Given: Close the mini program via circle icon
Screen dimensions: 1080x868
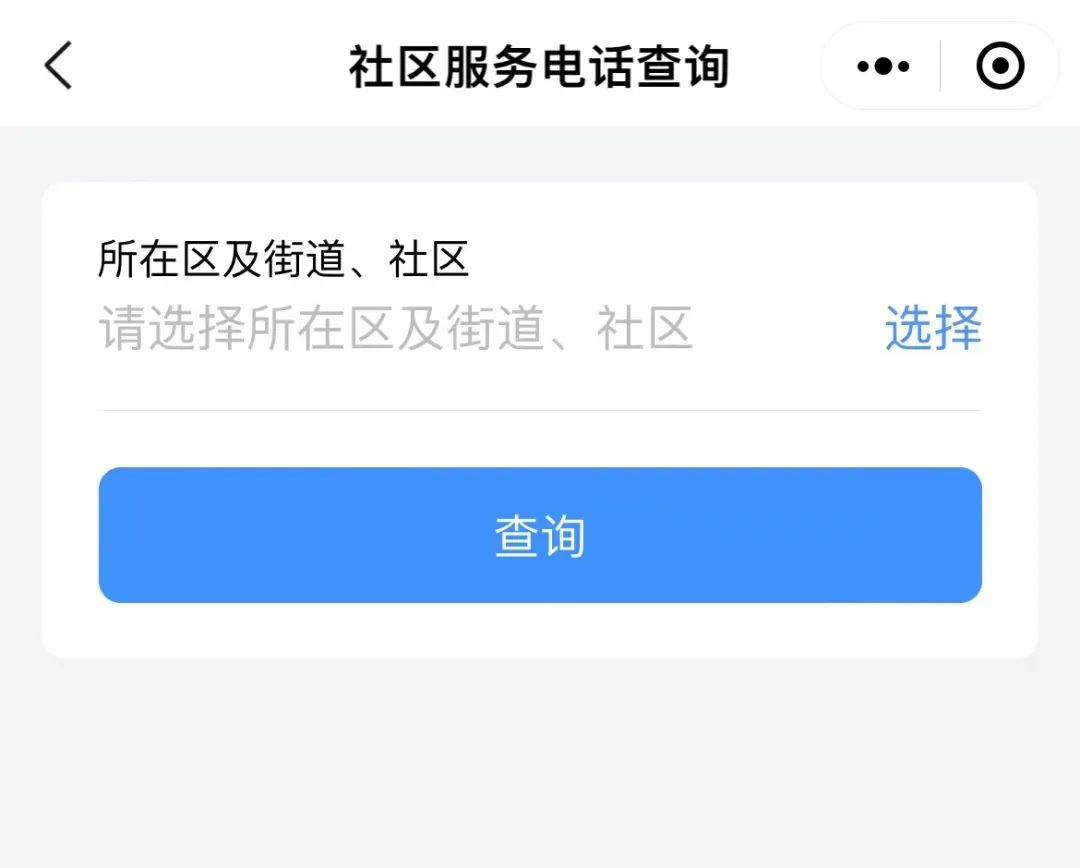Looking at the screenshot, I should (x=999, y=67).
